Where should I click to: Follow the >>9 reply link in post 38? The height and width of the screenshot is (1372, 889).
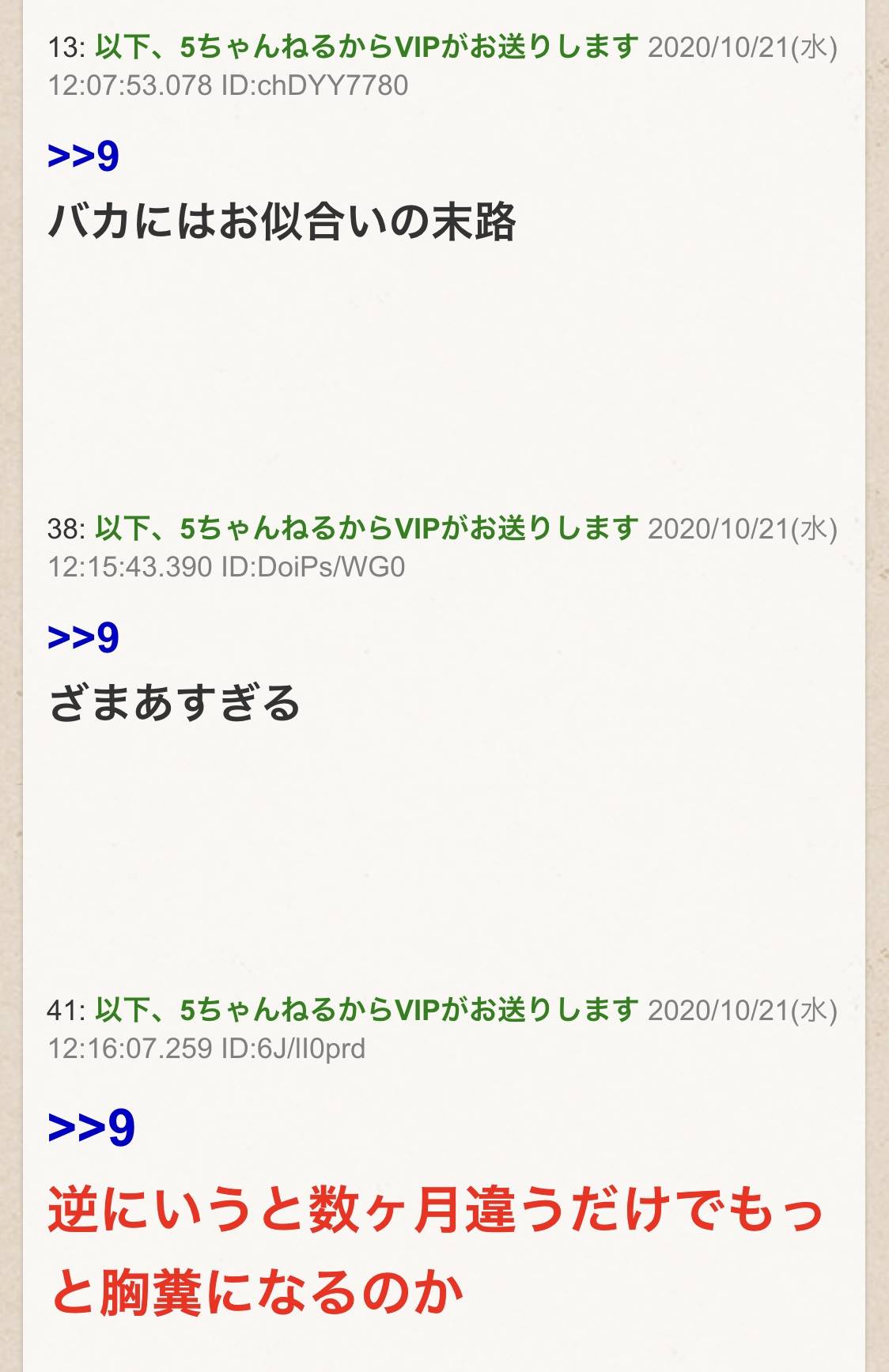pyautogui.click(x=83, y=637)
